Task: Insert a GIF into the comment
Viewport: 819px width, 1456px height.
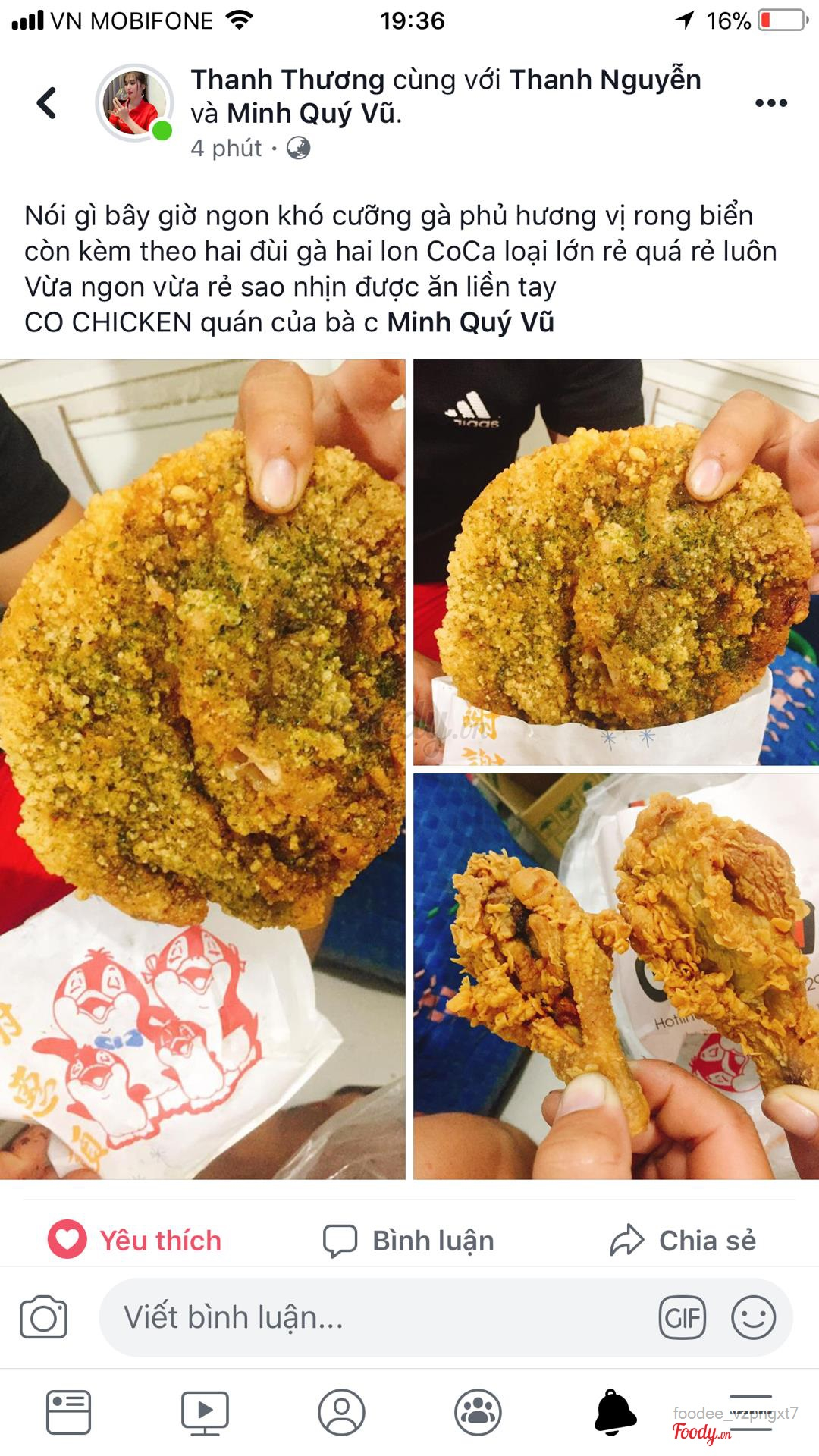Action: (682, 1317)
